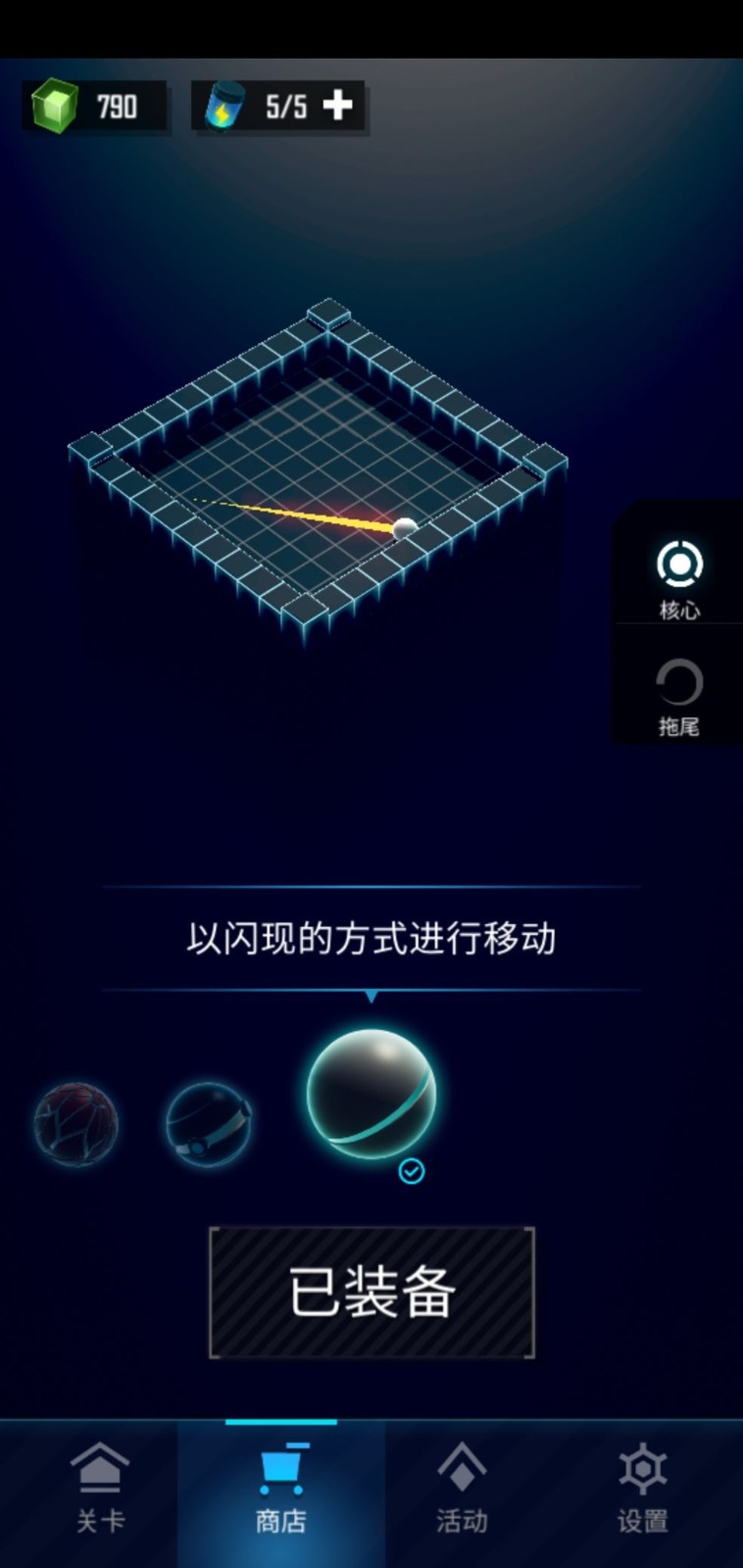Image resolution: width=743 pixels, height=1568 pixels.
Task: Open the 商店 shop tab
Action: click(281, 1488)
